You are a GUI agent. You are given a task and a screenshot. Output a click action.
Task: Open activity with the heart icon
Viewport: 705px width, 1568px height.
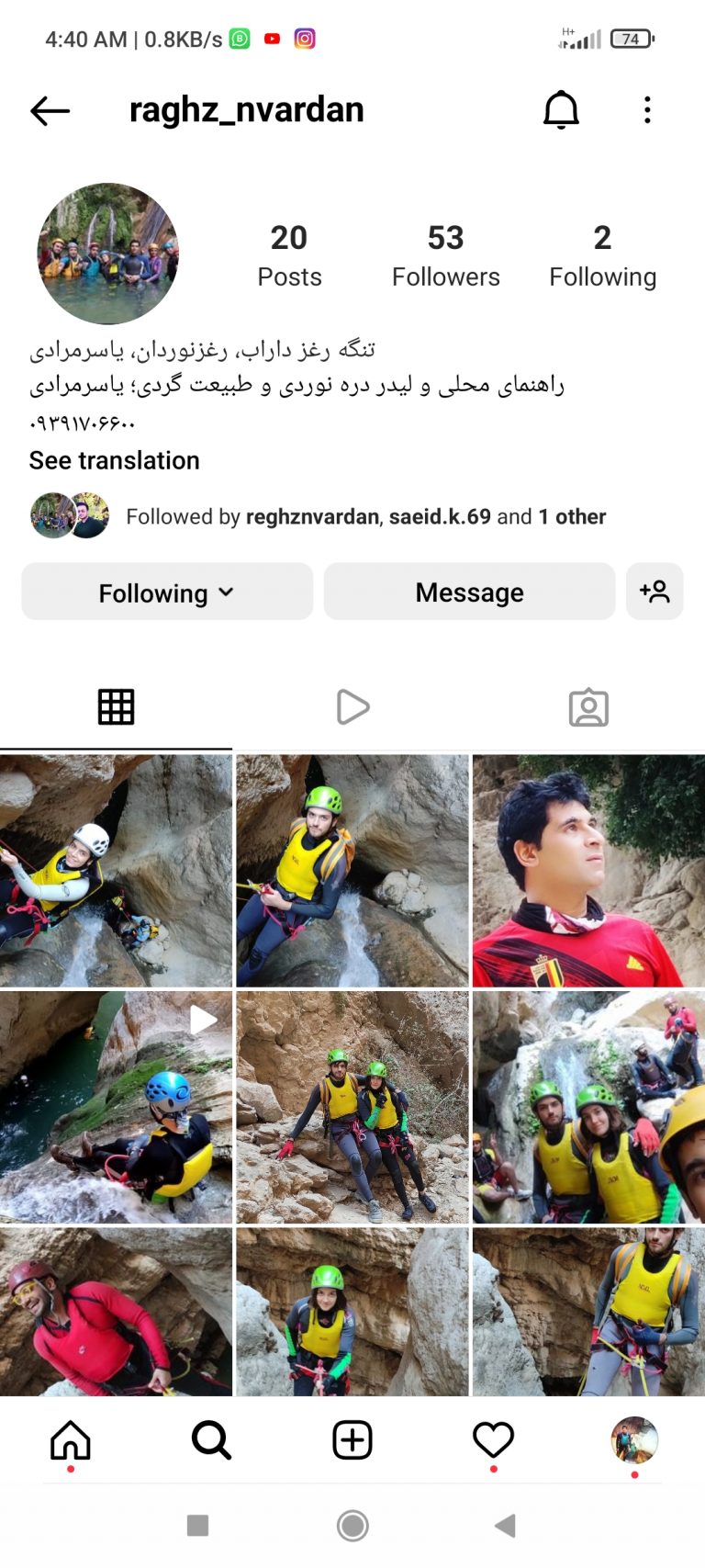pos(493,1440)
